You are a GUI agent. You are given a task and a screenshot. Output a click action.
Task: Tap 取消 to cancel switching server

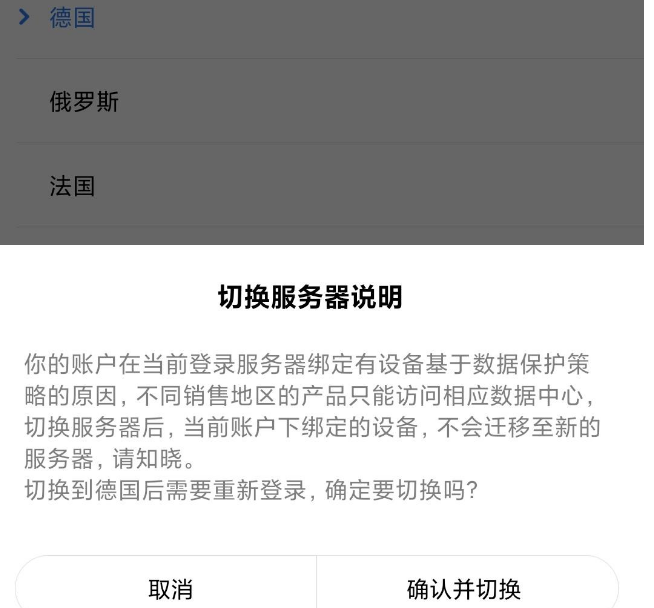[170, 588]
